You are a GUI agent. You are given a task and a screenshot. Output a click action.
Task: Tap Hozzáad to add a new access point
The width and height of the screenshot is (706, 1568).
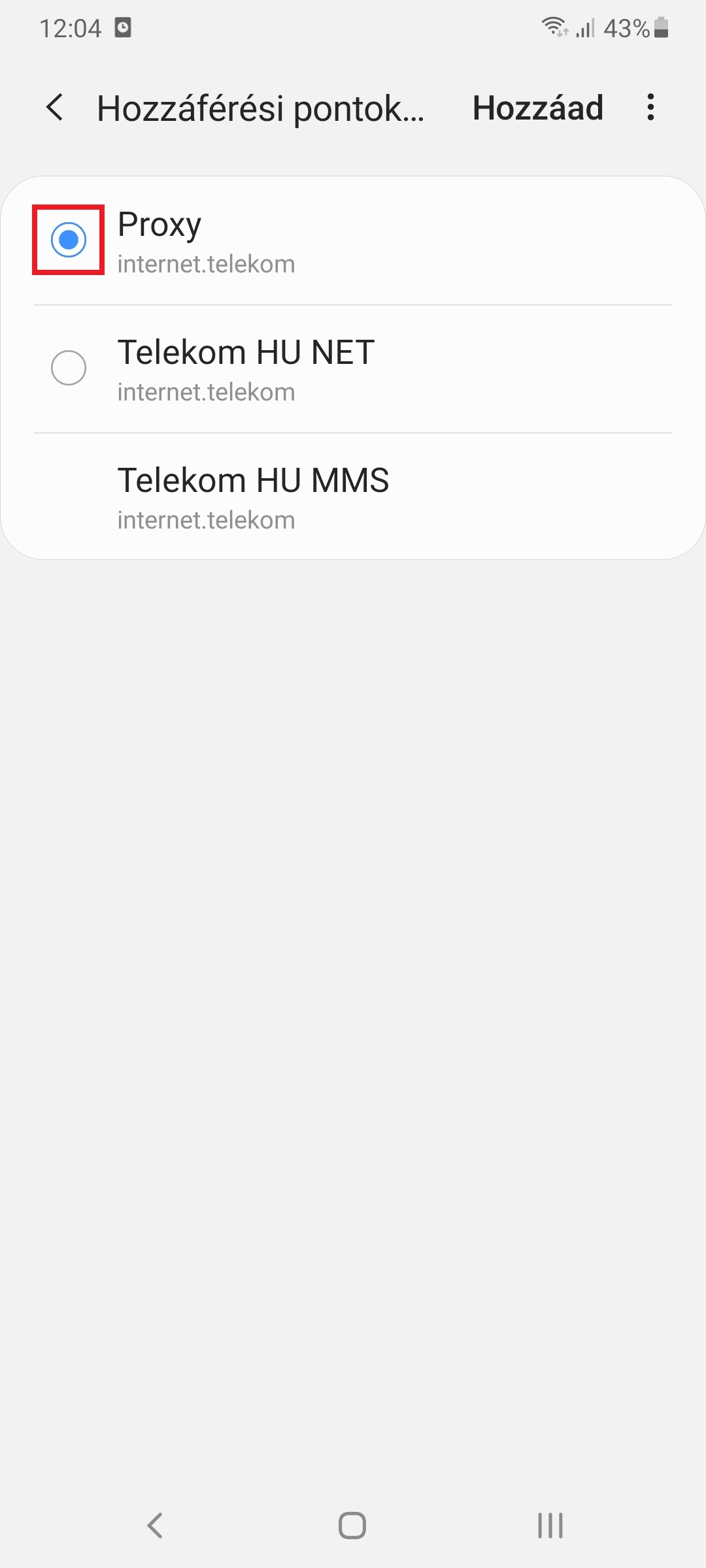tap(537, 108)
